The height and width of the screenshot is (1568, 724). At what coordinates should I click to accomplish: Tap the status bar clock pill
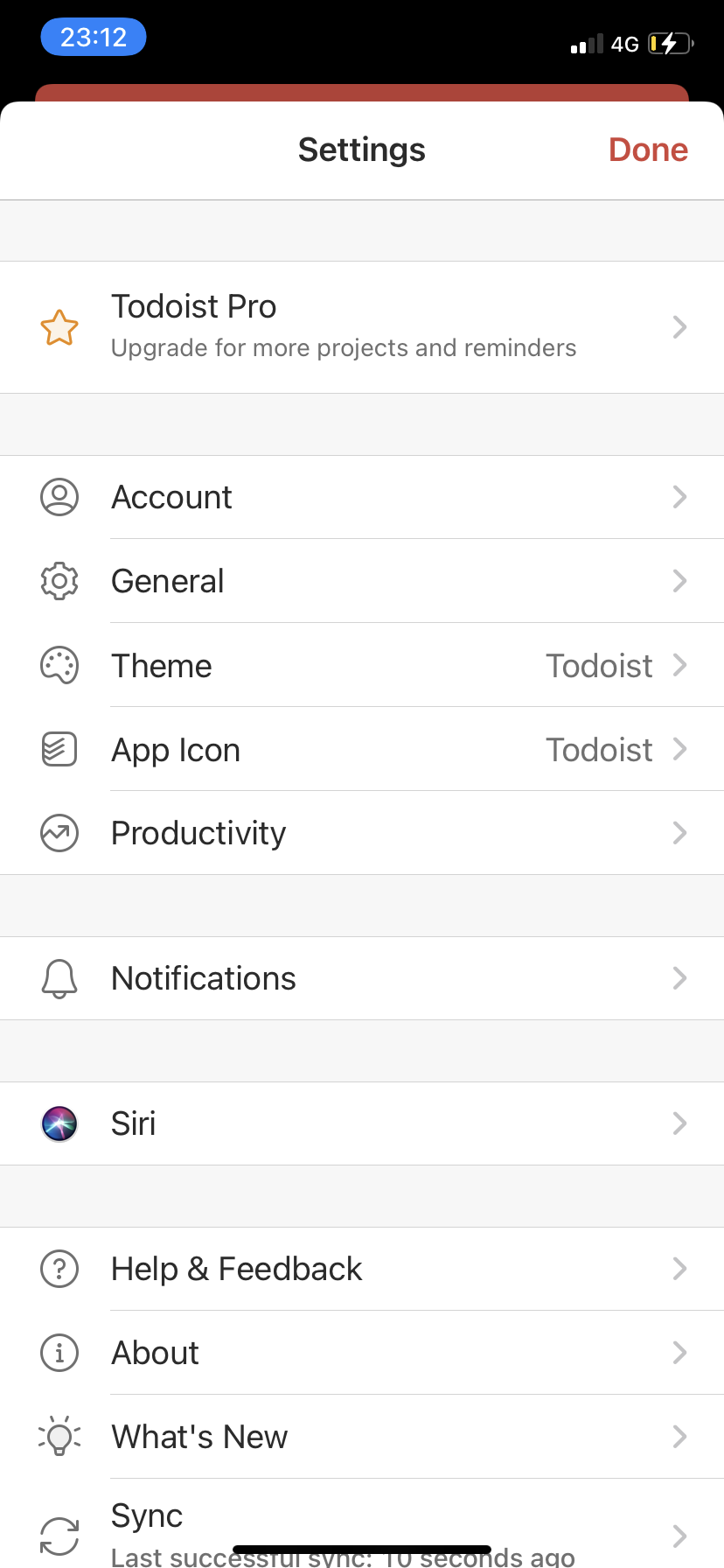pyautogui.click(x=94, y=36)
